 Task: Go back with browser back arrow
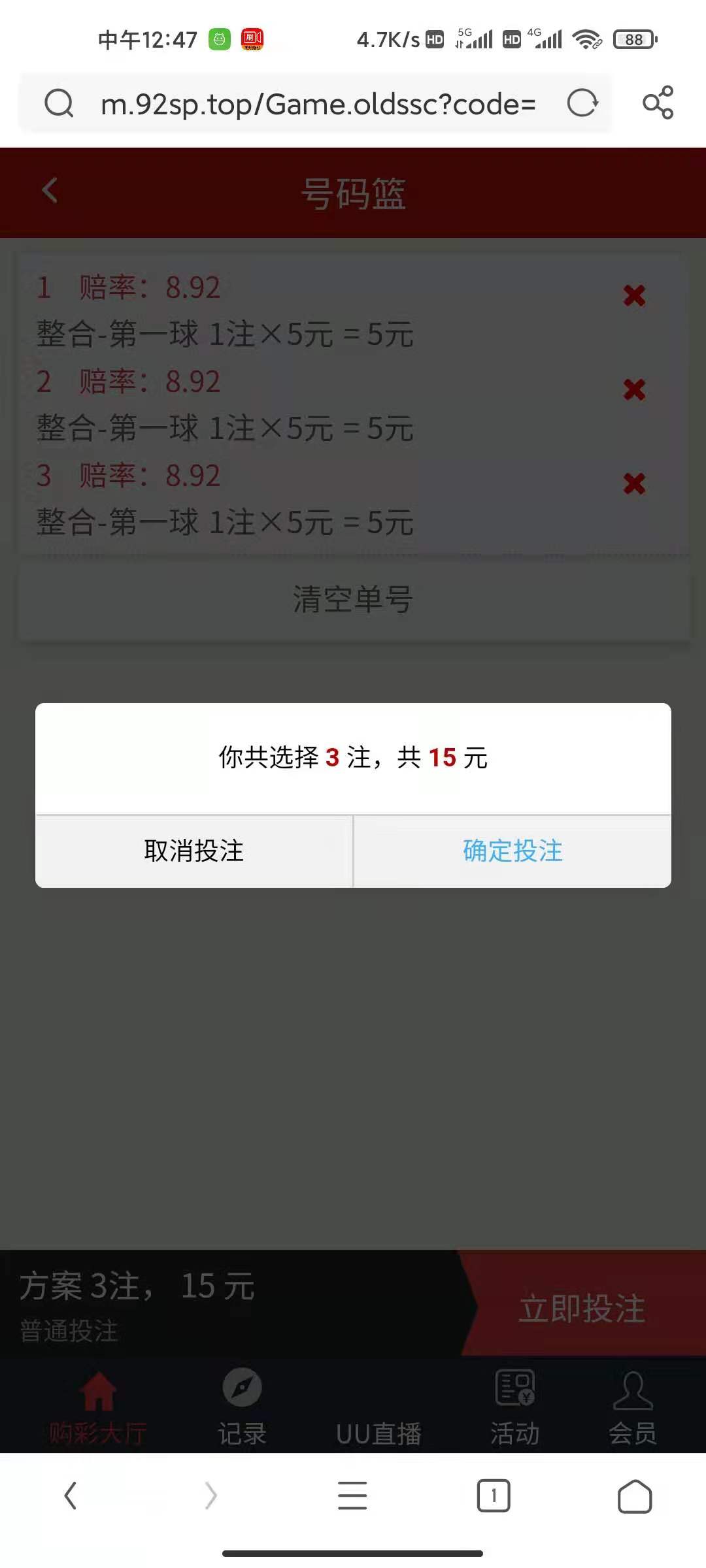click(71, 1495)
